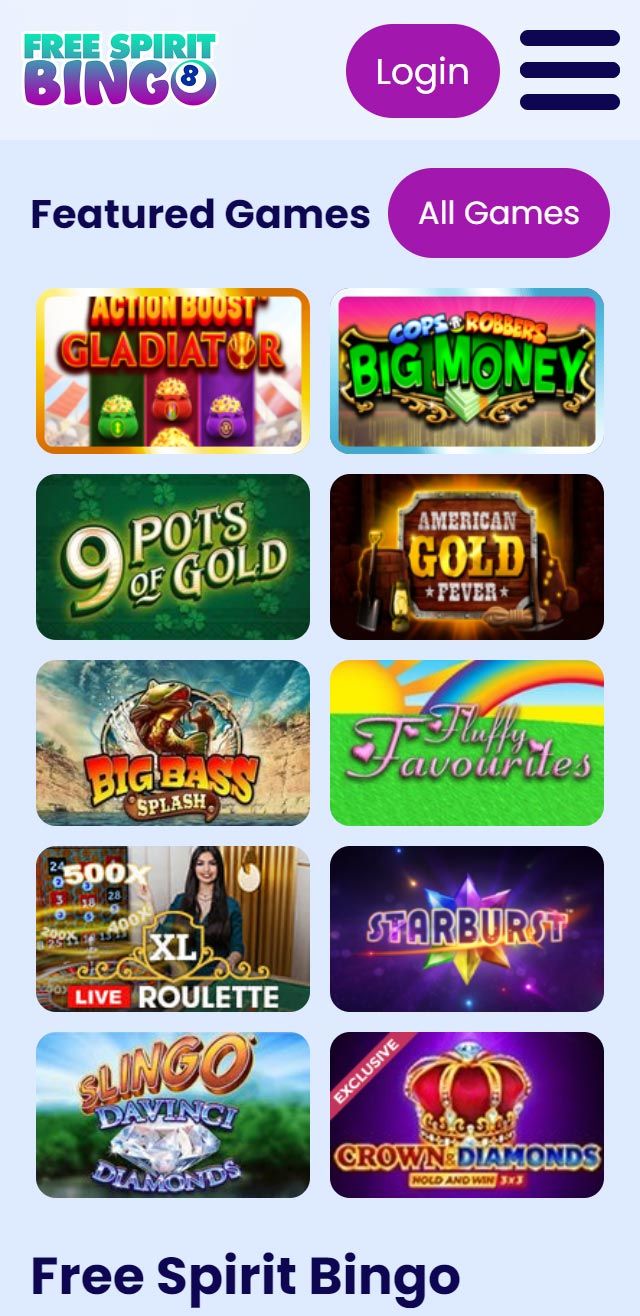The image size is (640, 1316).
Task: Open the All Games button
Action: (x=498, y=213)
